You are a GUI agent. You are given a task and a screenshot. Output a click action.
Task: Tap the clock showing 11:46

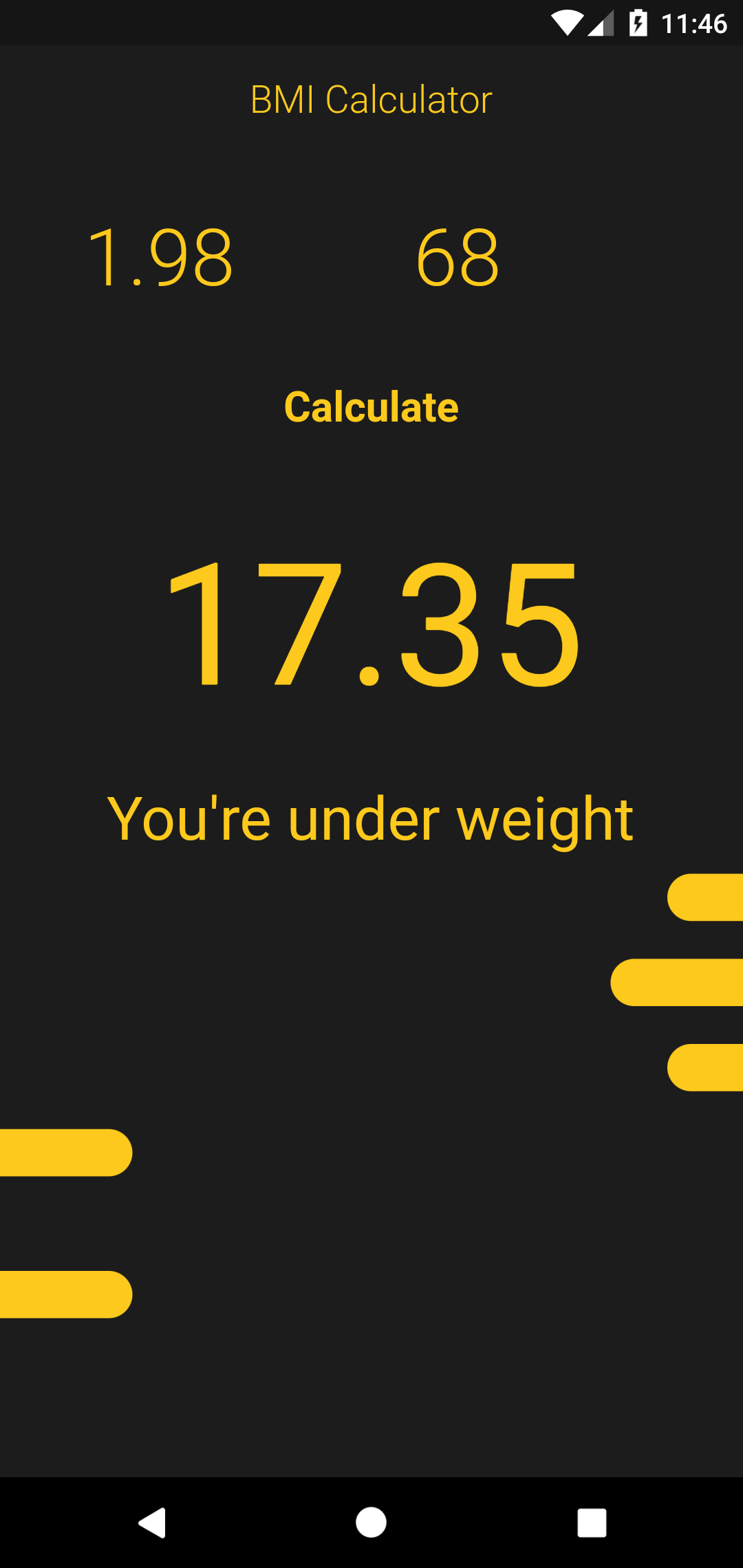coord(695,23)
